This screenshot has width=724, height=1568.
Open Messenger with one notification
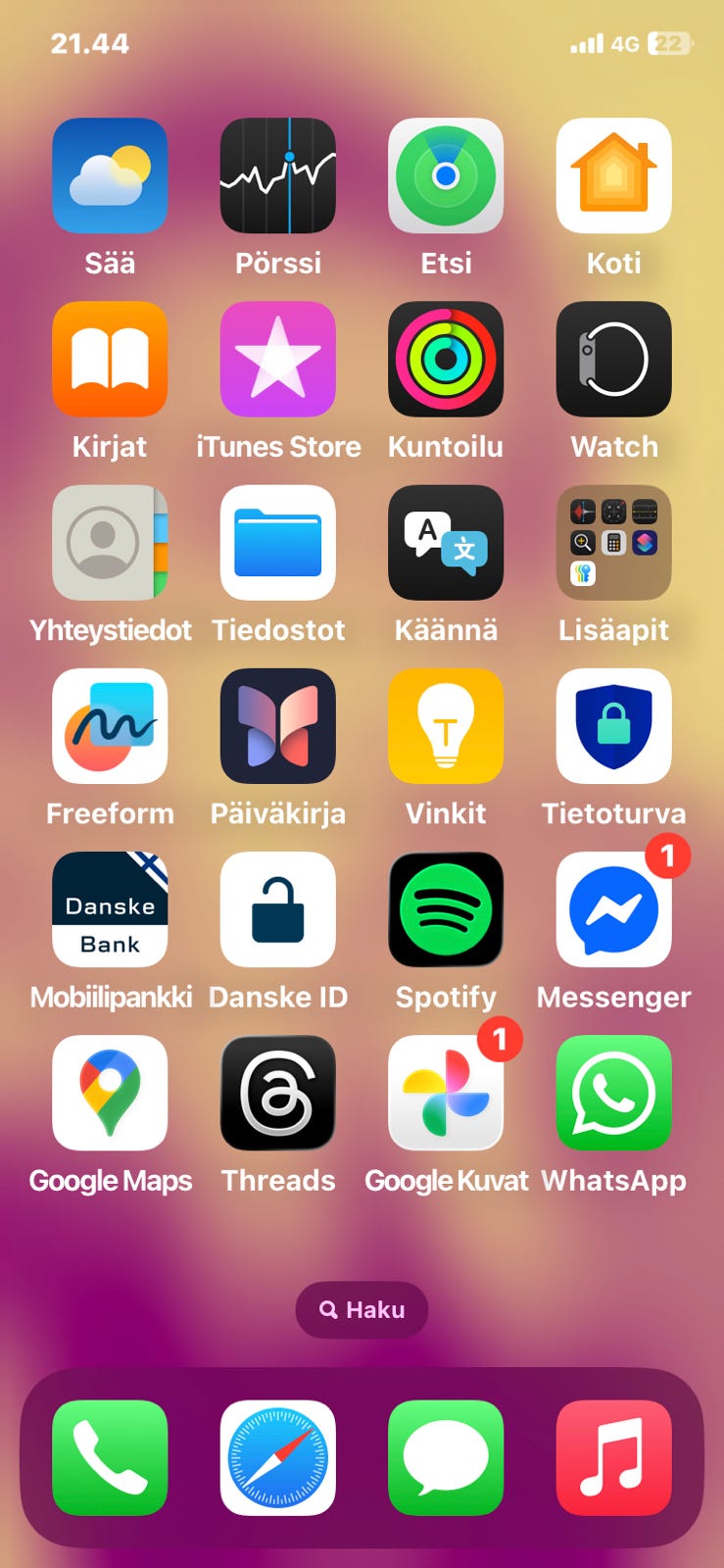614,909
